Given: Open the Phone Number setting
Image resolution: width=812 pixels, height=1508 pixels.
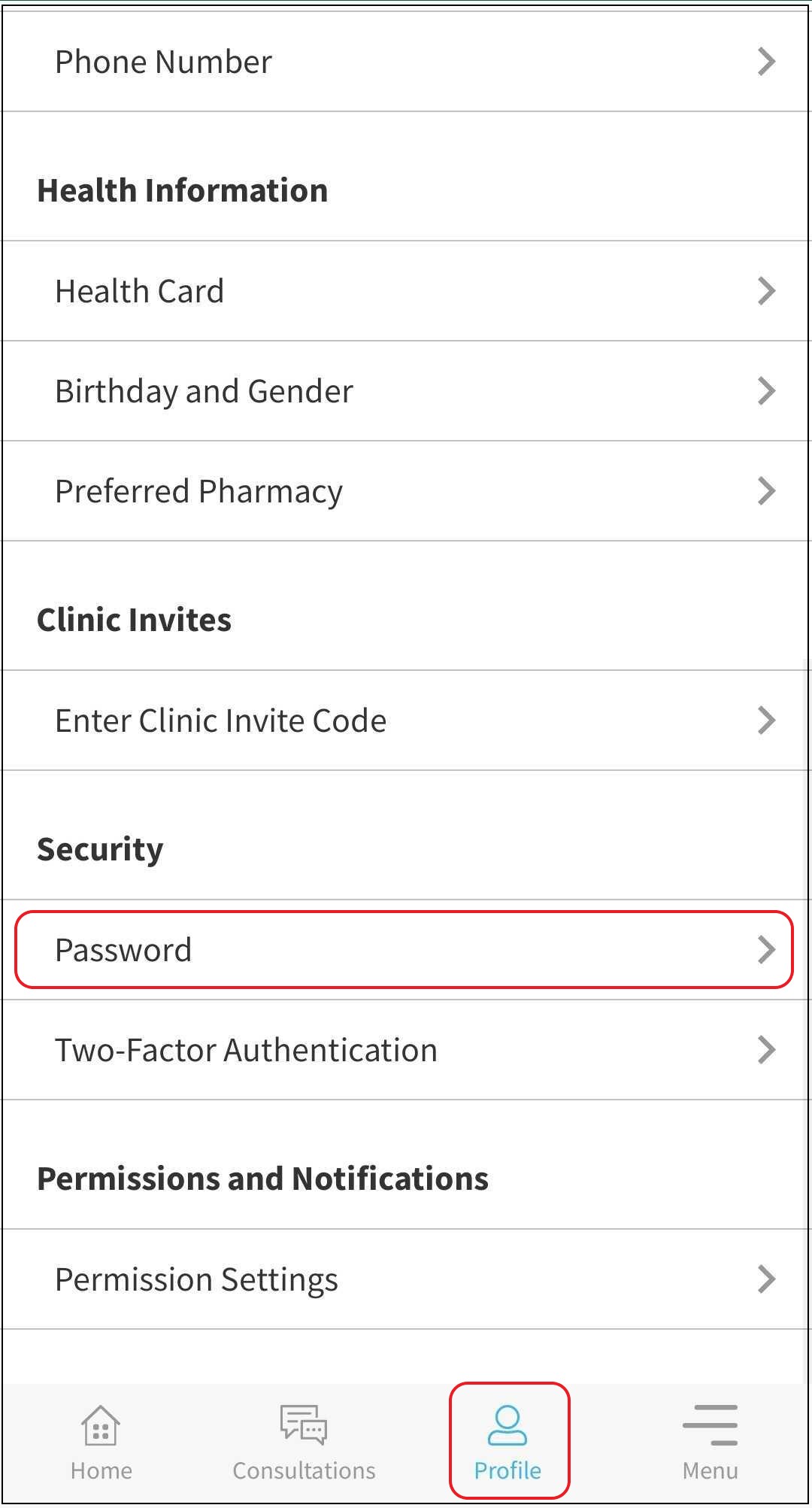Looking at the screenshot, I should point(406,62).
